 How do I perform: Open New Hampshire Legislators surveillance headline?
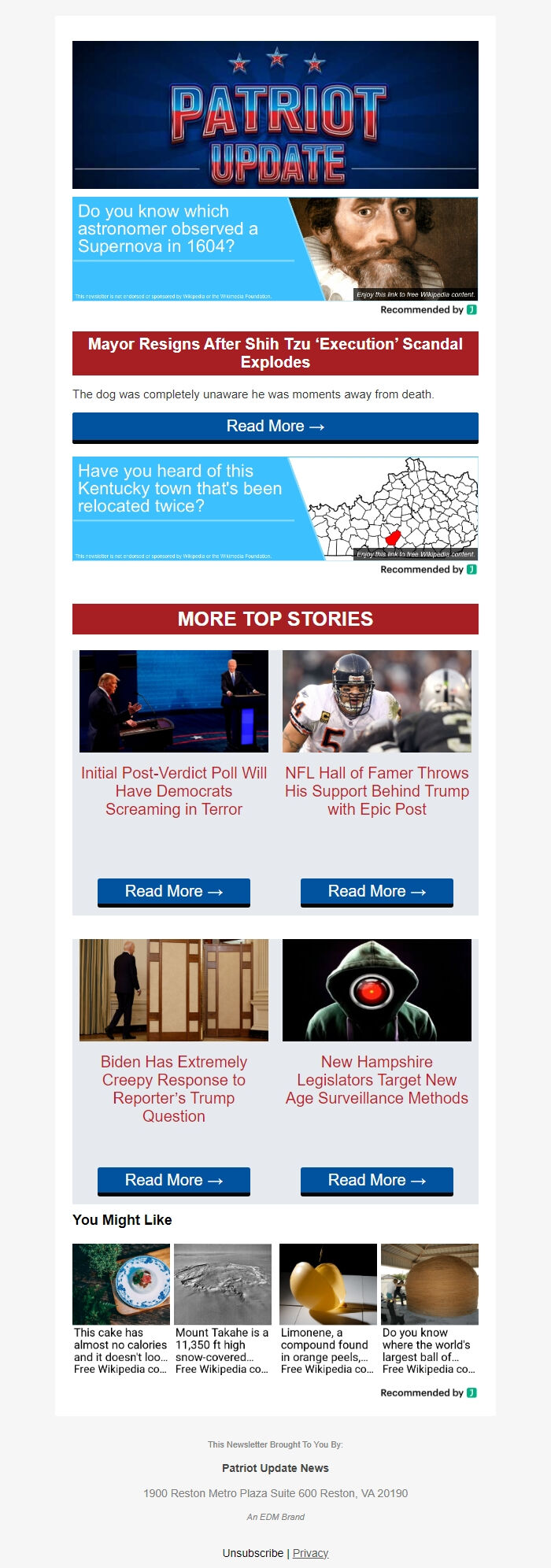point(377,1080)
